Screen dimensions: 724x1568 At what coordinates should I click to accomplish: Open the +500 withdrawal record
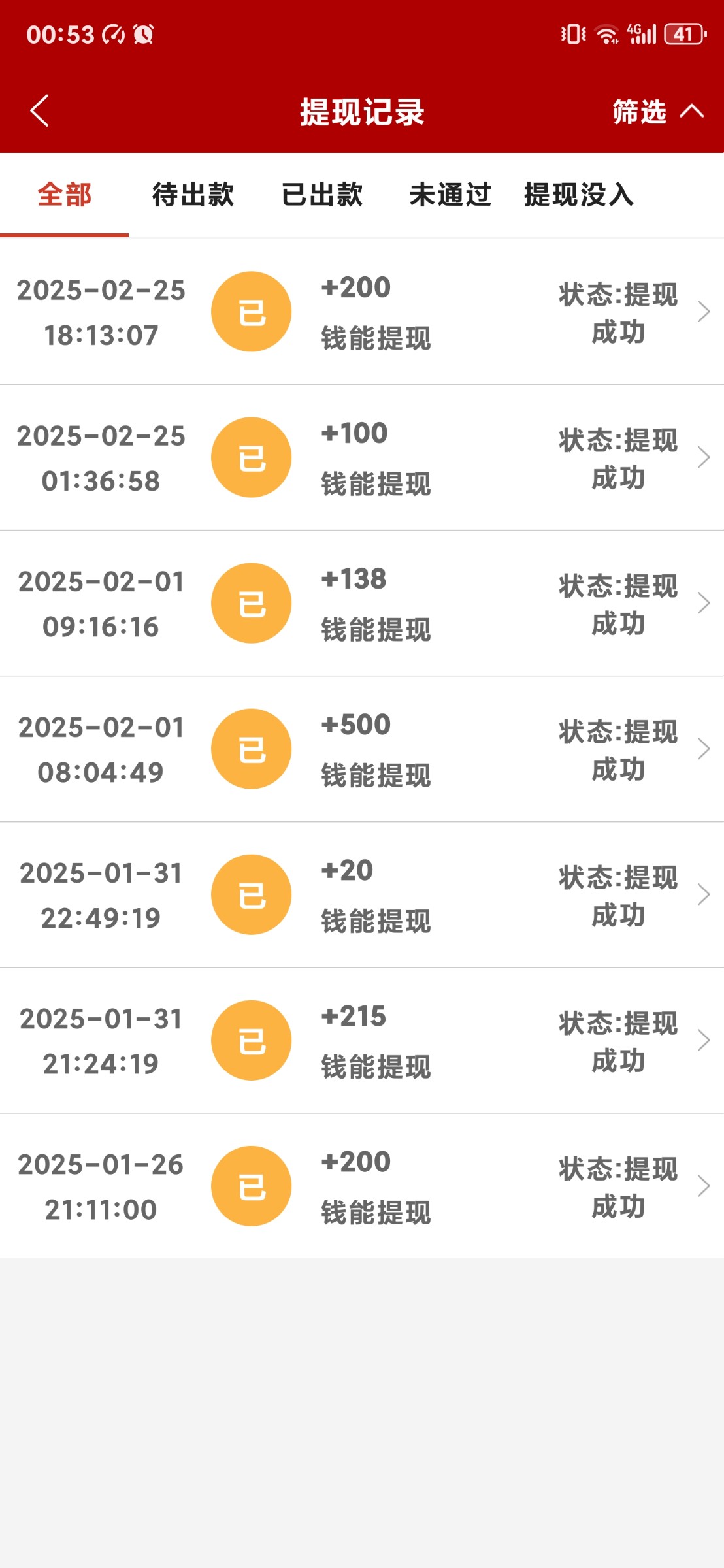tap(362, 749)
